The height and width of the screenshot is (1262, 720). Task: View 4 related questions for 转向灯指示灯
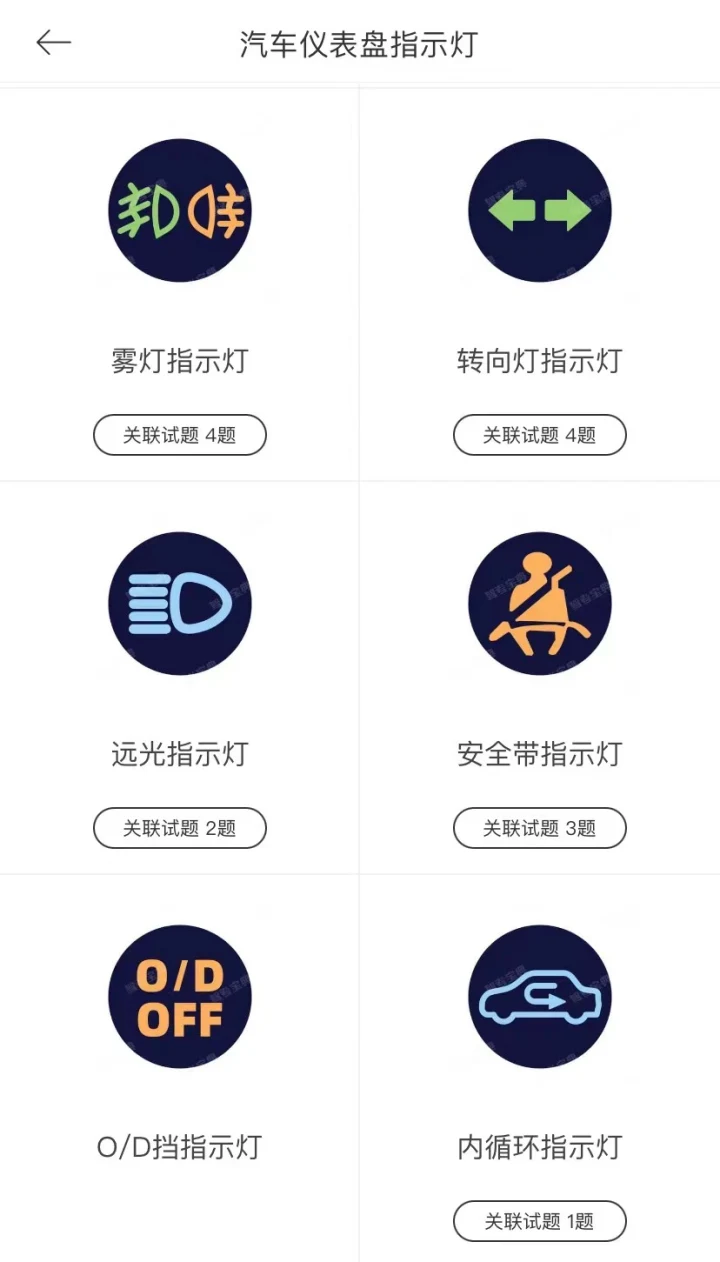540,435
